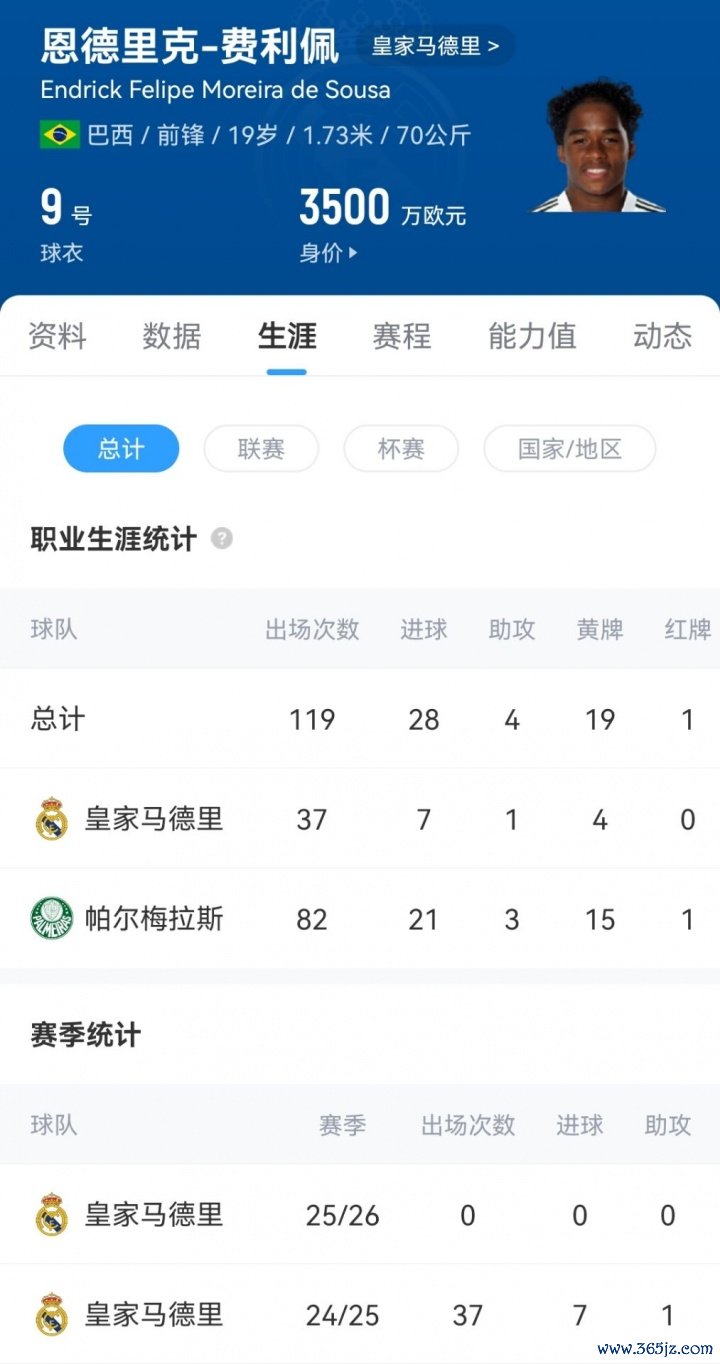Switch to the 动态 tab
This screenshot has width=720, height=1364.
(x=662, y=336)
